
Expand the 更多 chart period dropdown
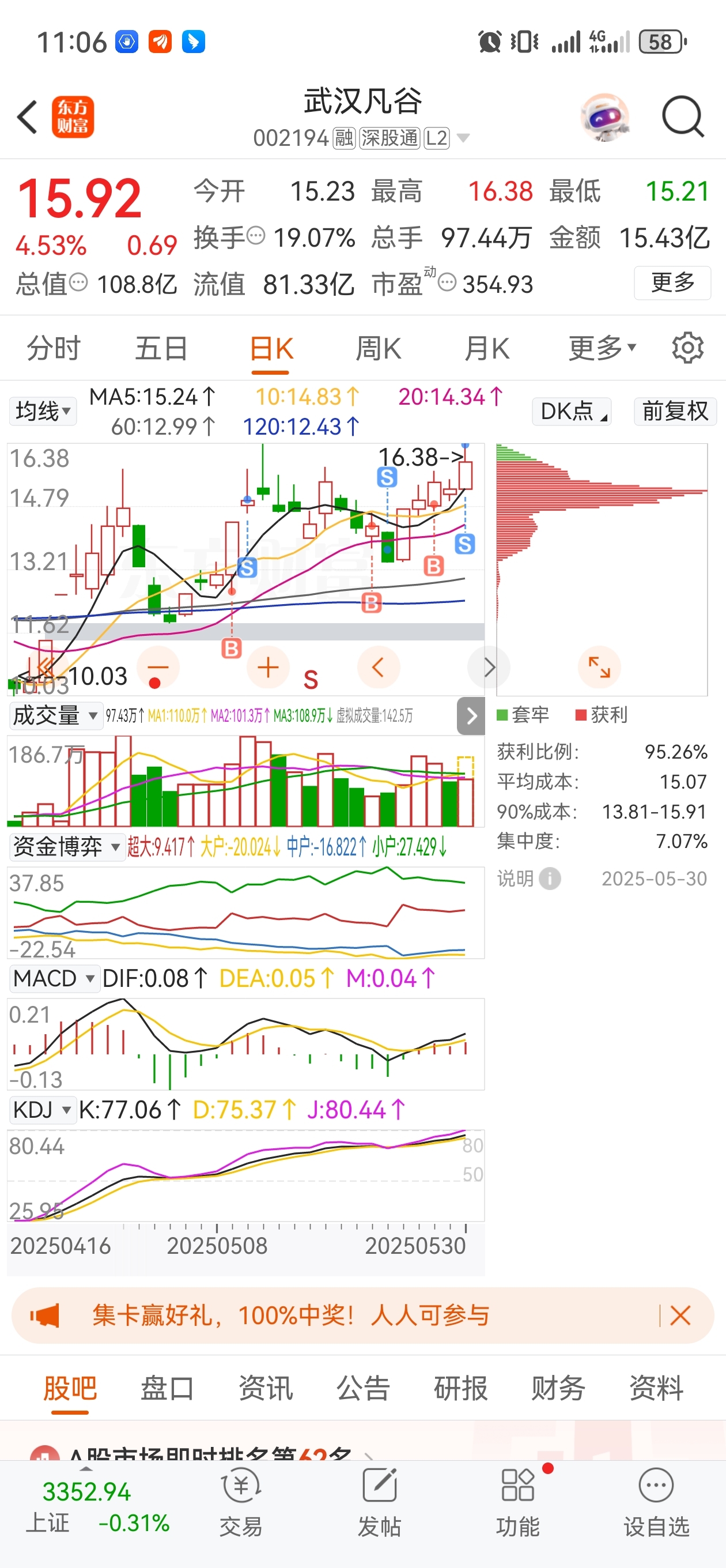602,349
